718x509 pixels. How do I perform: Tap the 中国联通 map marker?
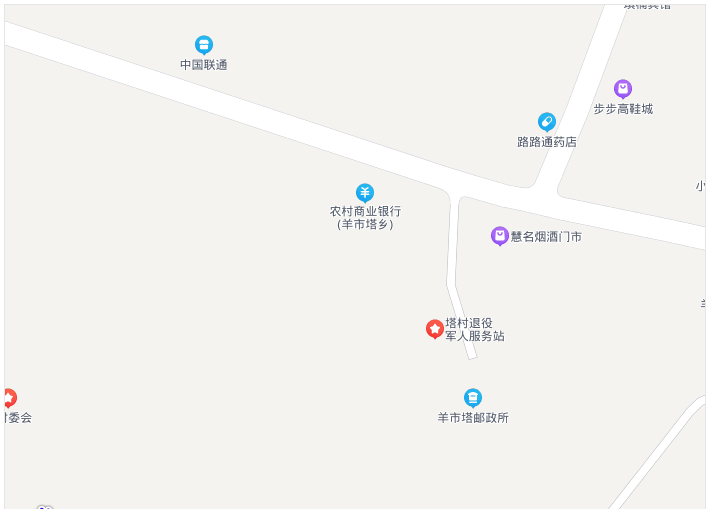pyautogui.click(x=204, y=45)
